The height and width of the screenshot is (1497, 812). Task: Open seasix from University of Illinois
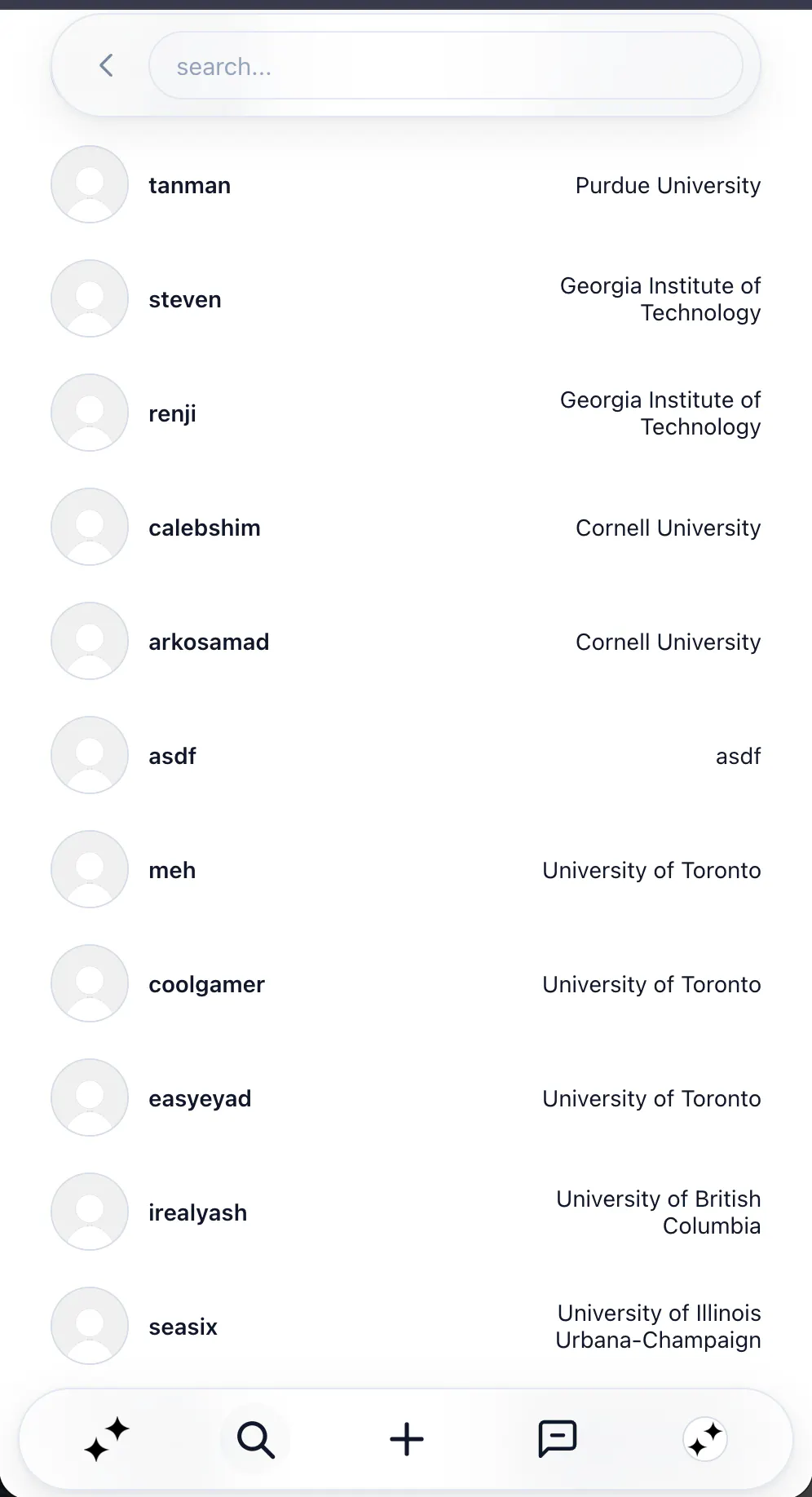(406, 1327)
